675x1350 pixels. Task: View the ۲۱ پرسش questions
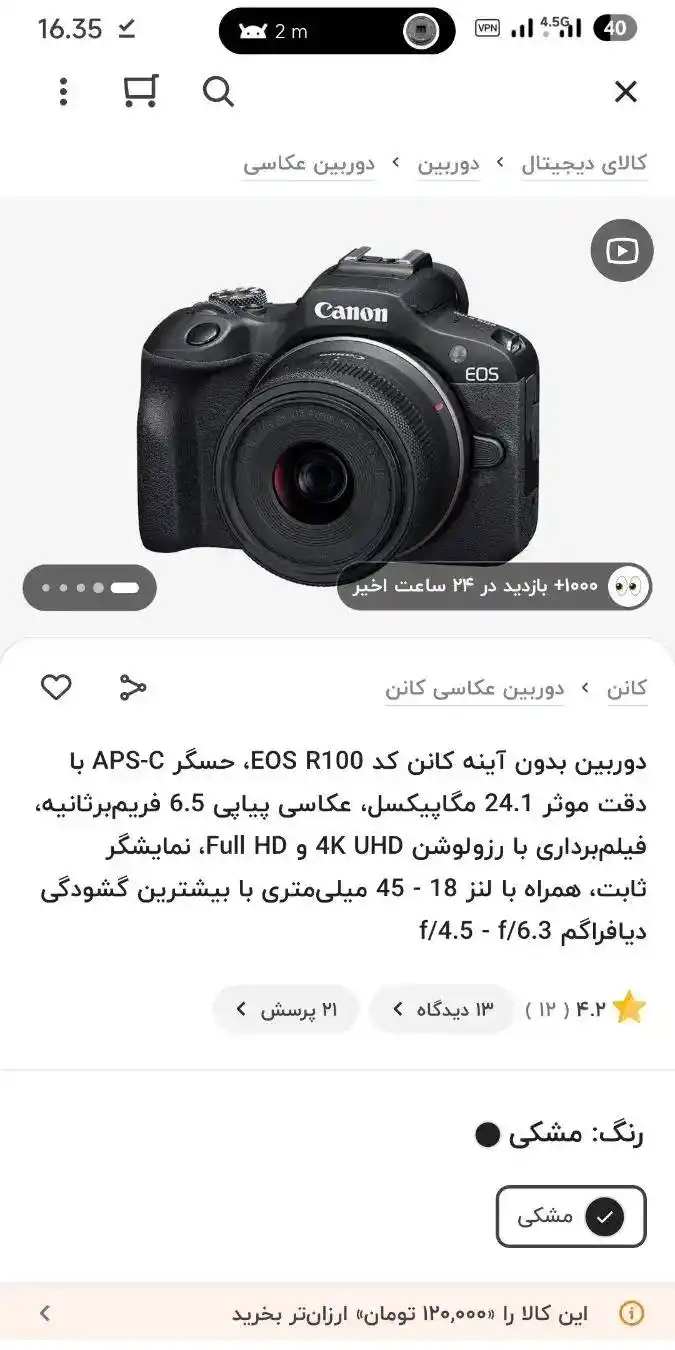pos(286,1009)
